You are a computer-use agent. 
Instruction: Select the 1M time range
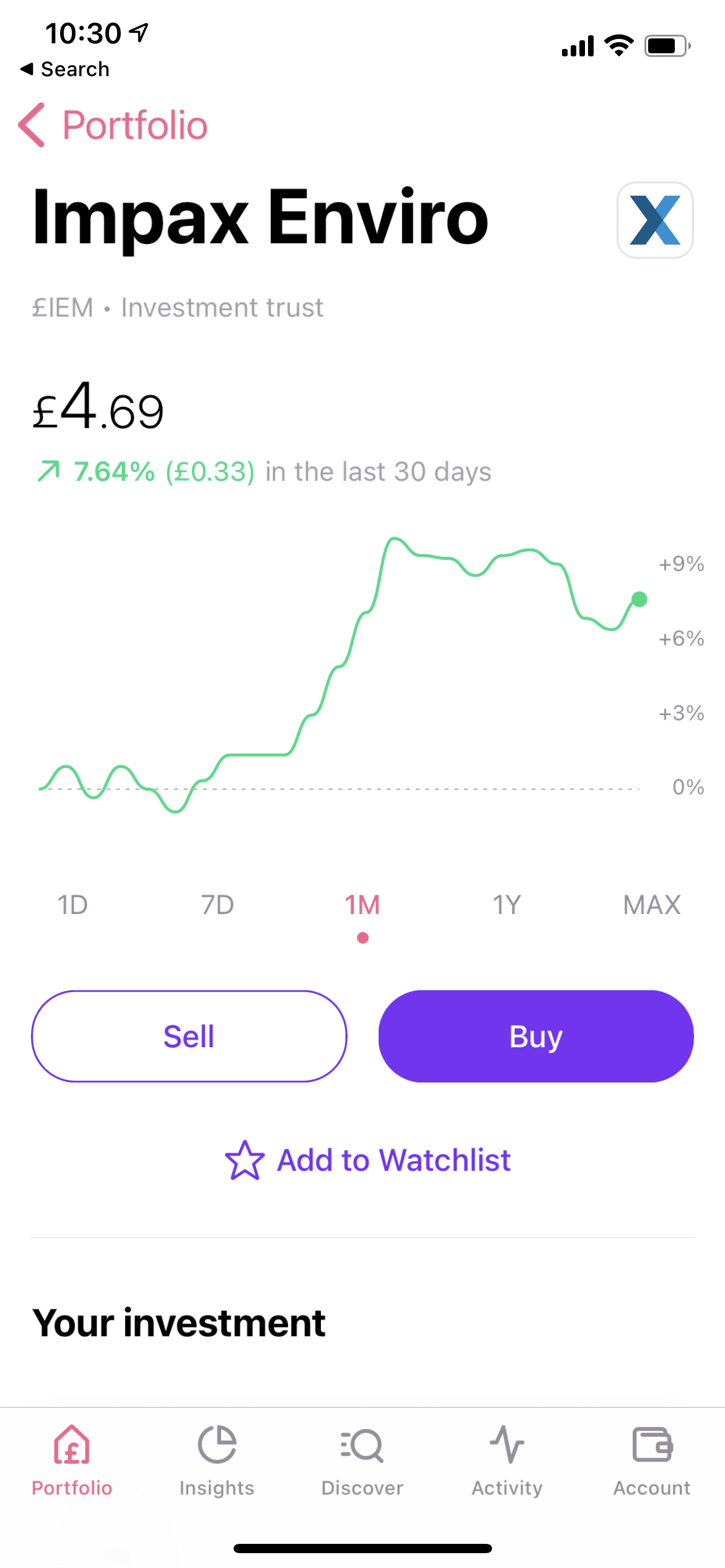point(362,905)
